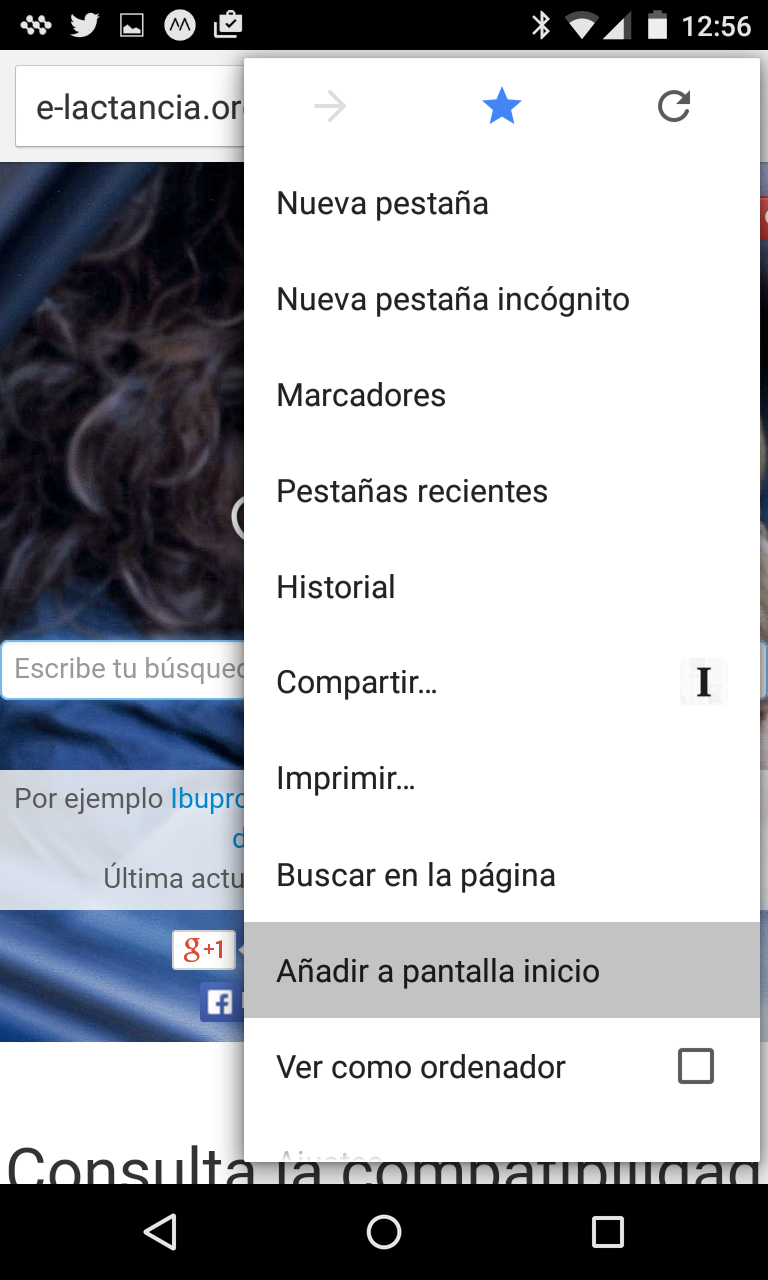The image size is (768, 1280).
Task: Tap the Escribe tu búsqueda search field
Action: (x=124, y=669)
